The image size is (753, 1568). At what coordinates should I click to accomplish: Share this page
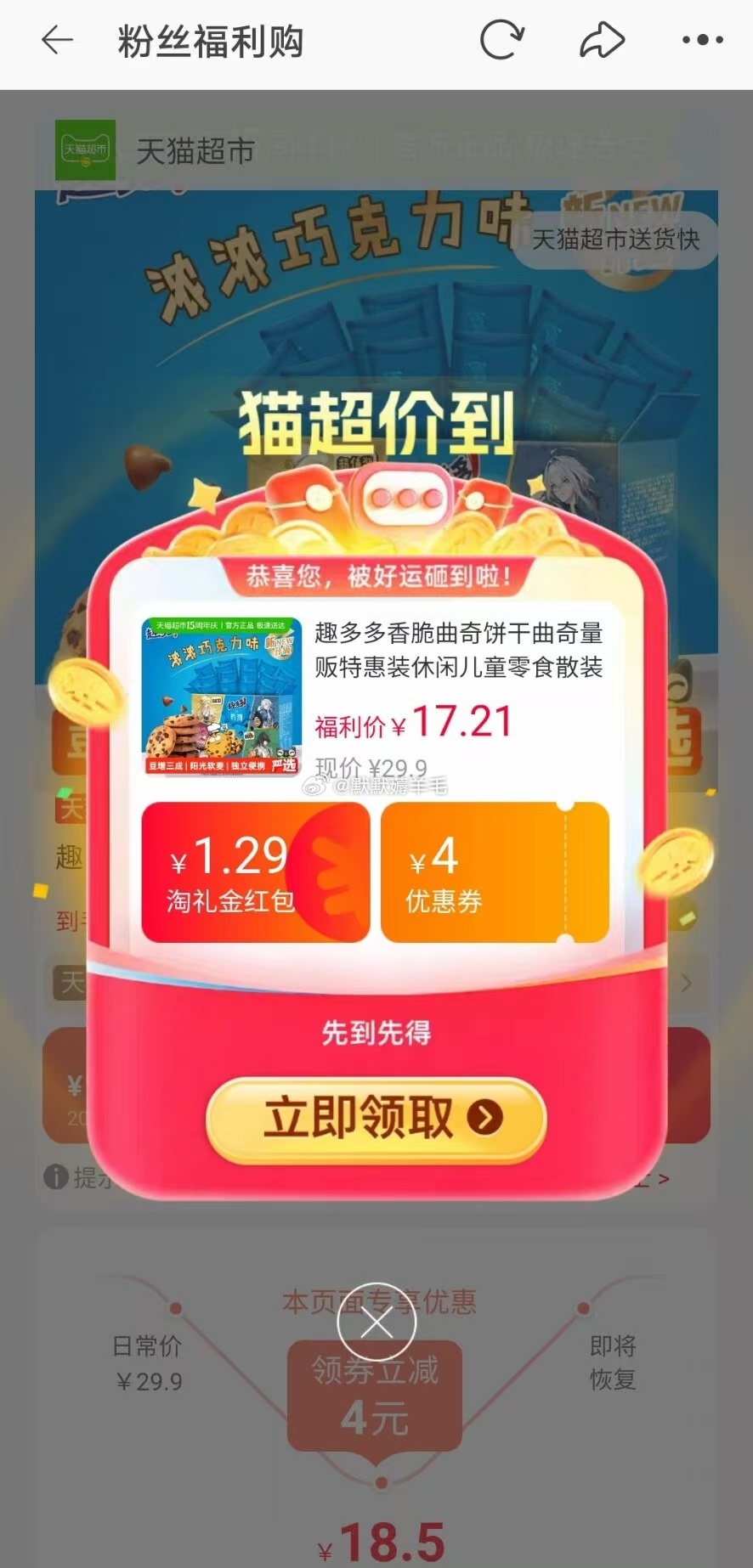pyautogui.click(x=602, y=40)
